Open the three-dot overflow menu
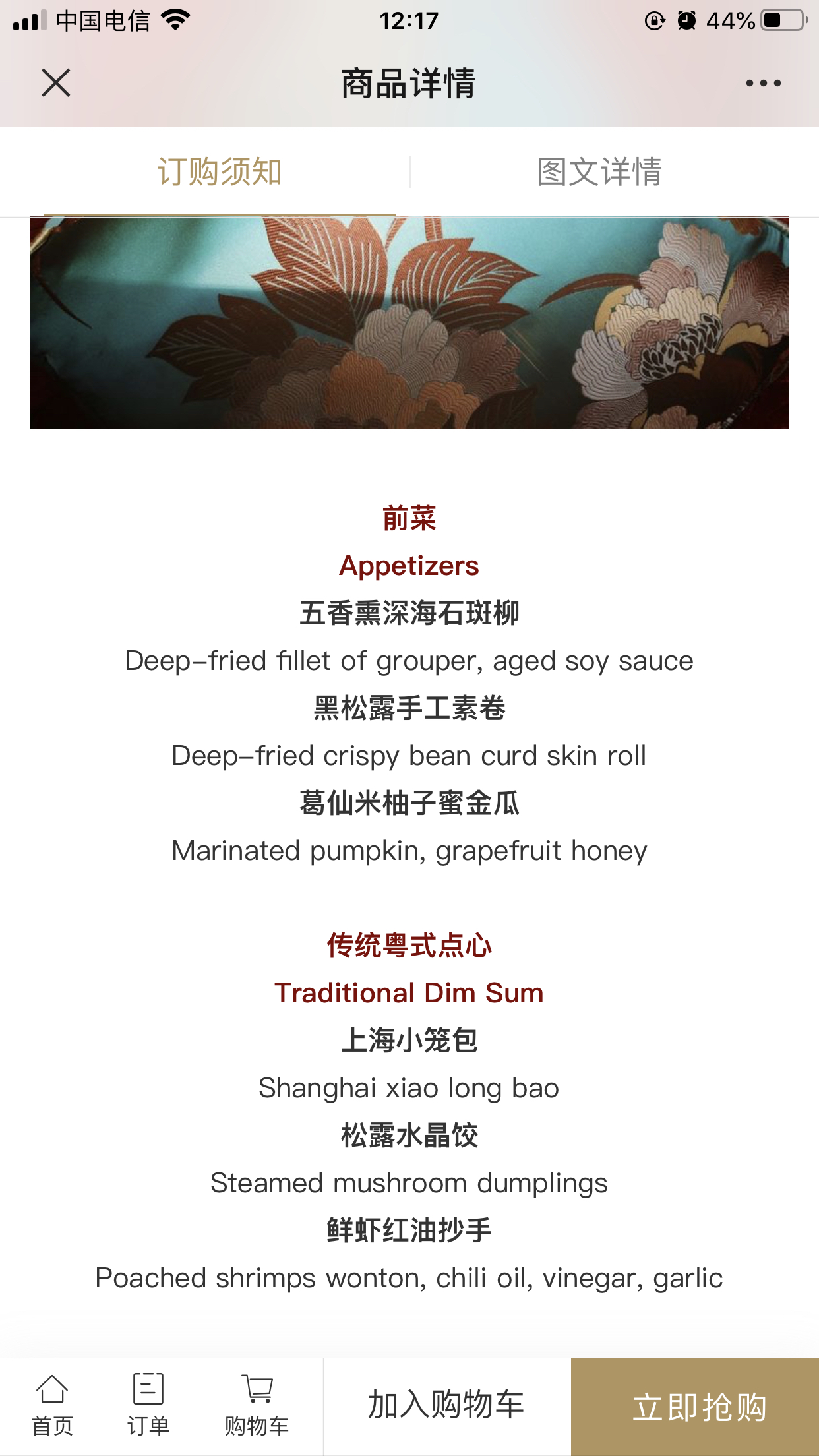This screenshot has width=819, height=1456. (x=763, y=83)
